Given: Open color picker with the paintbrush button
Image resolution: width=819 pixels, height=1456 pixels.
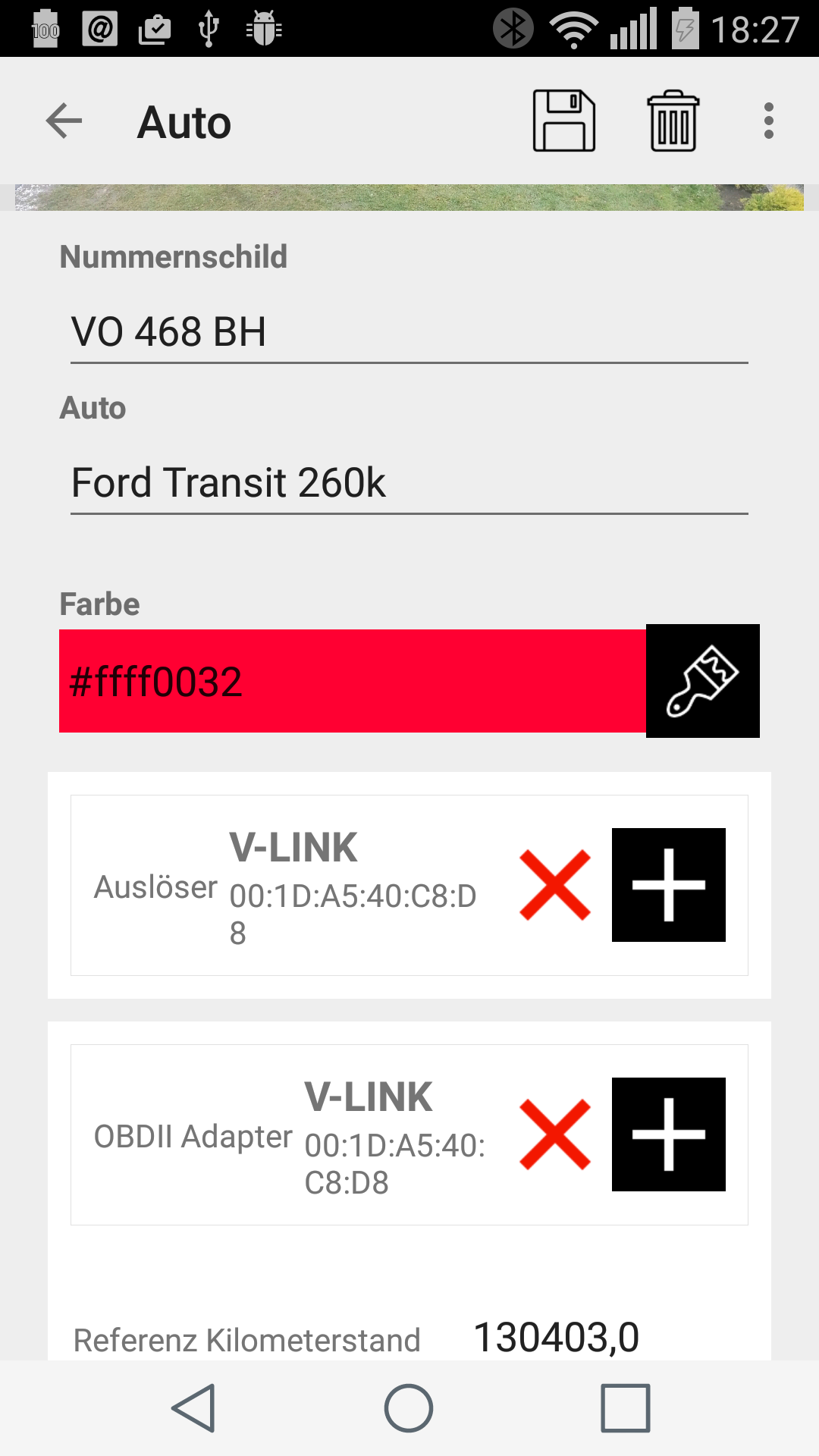Looking at the screenshot, I should click(703, 681).
